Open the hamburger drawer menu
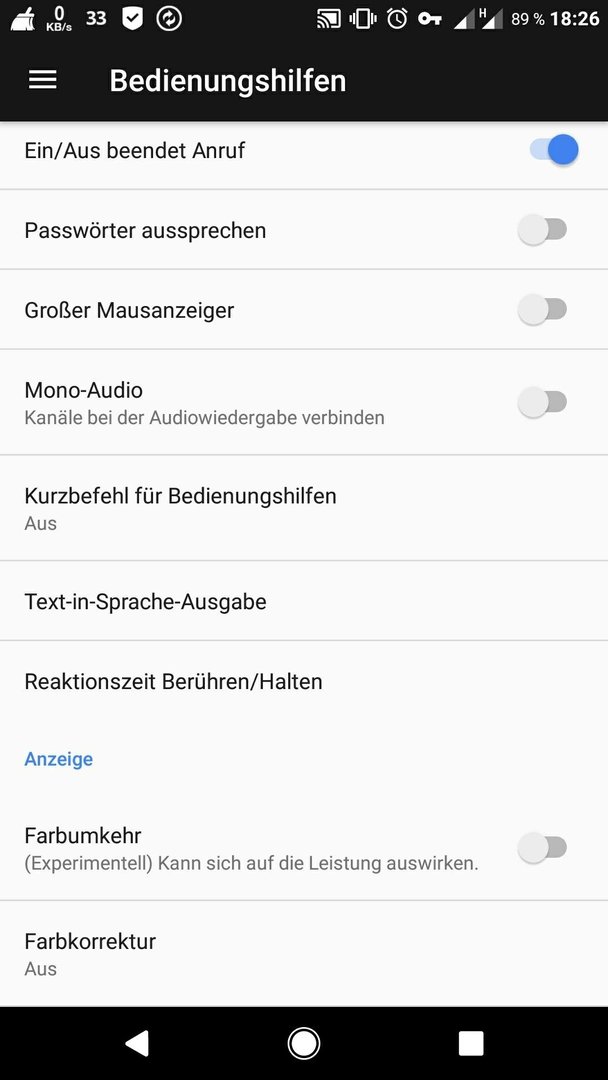The height and width of the screenshot is (1080, 608). (43, 81)
